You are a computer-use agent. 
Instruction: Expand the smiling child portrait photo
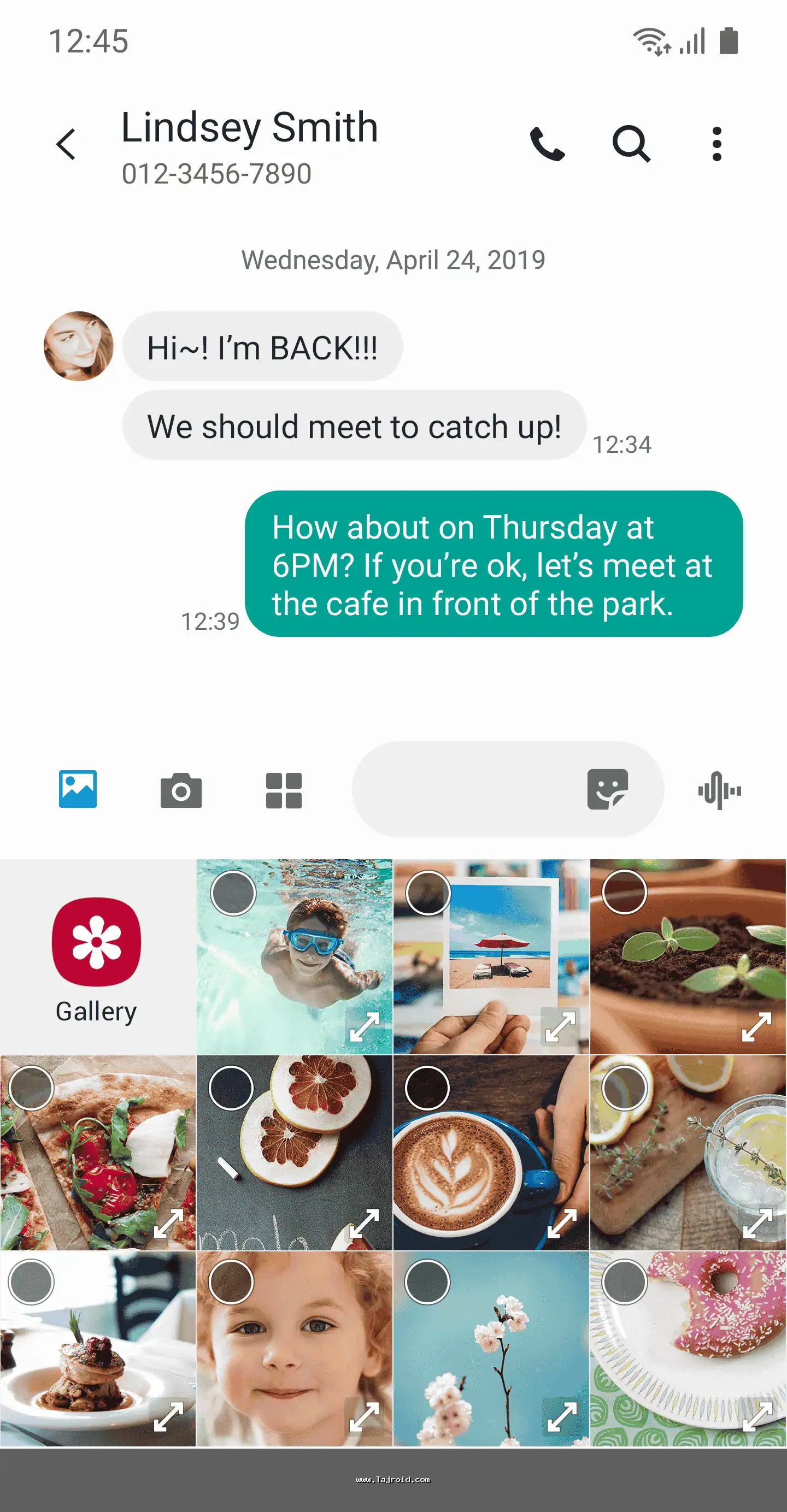pyautogui.click(x=364, y=1416)
